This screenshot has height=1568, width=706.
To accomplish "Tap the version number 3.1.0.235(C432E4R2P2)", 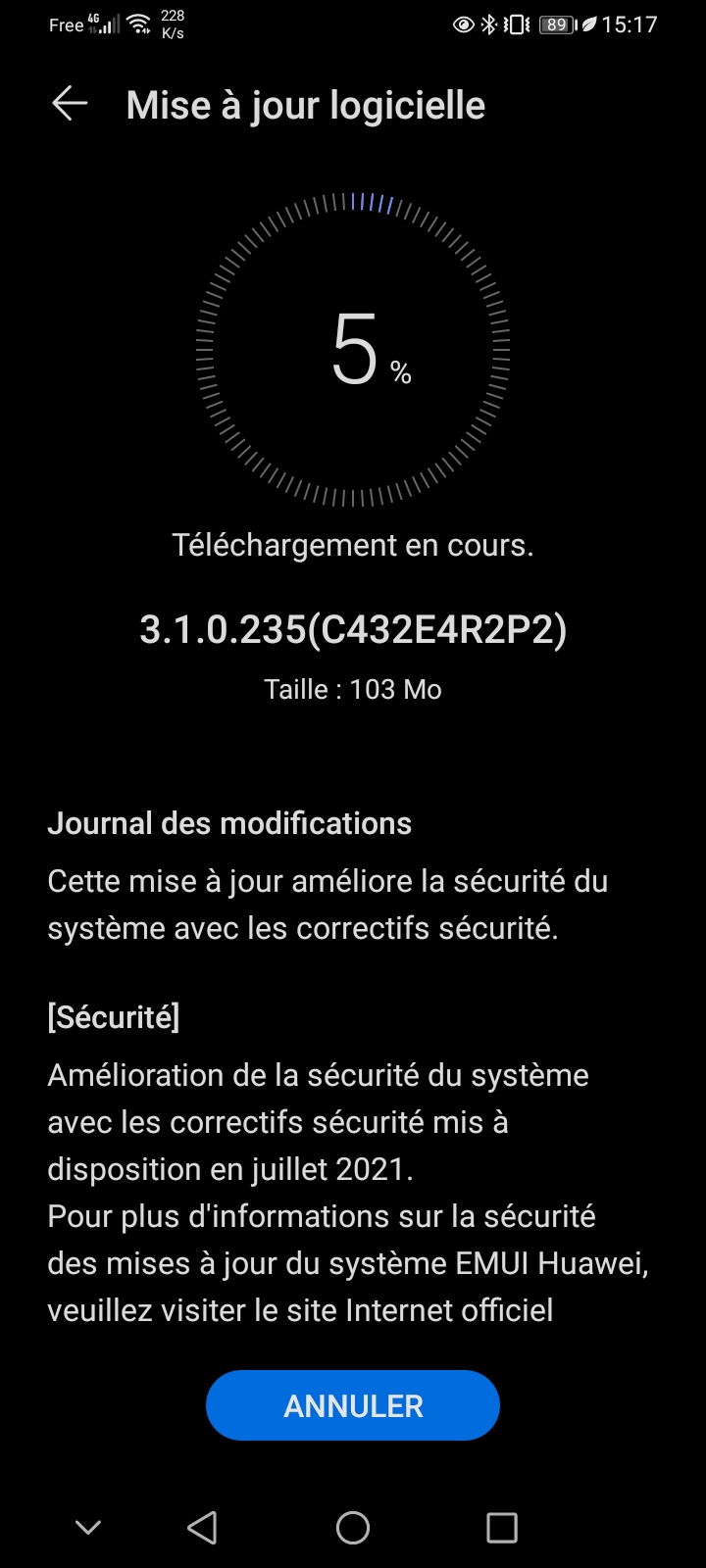I will coord(353,632).
